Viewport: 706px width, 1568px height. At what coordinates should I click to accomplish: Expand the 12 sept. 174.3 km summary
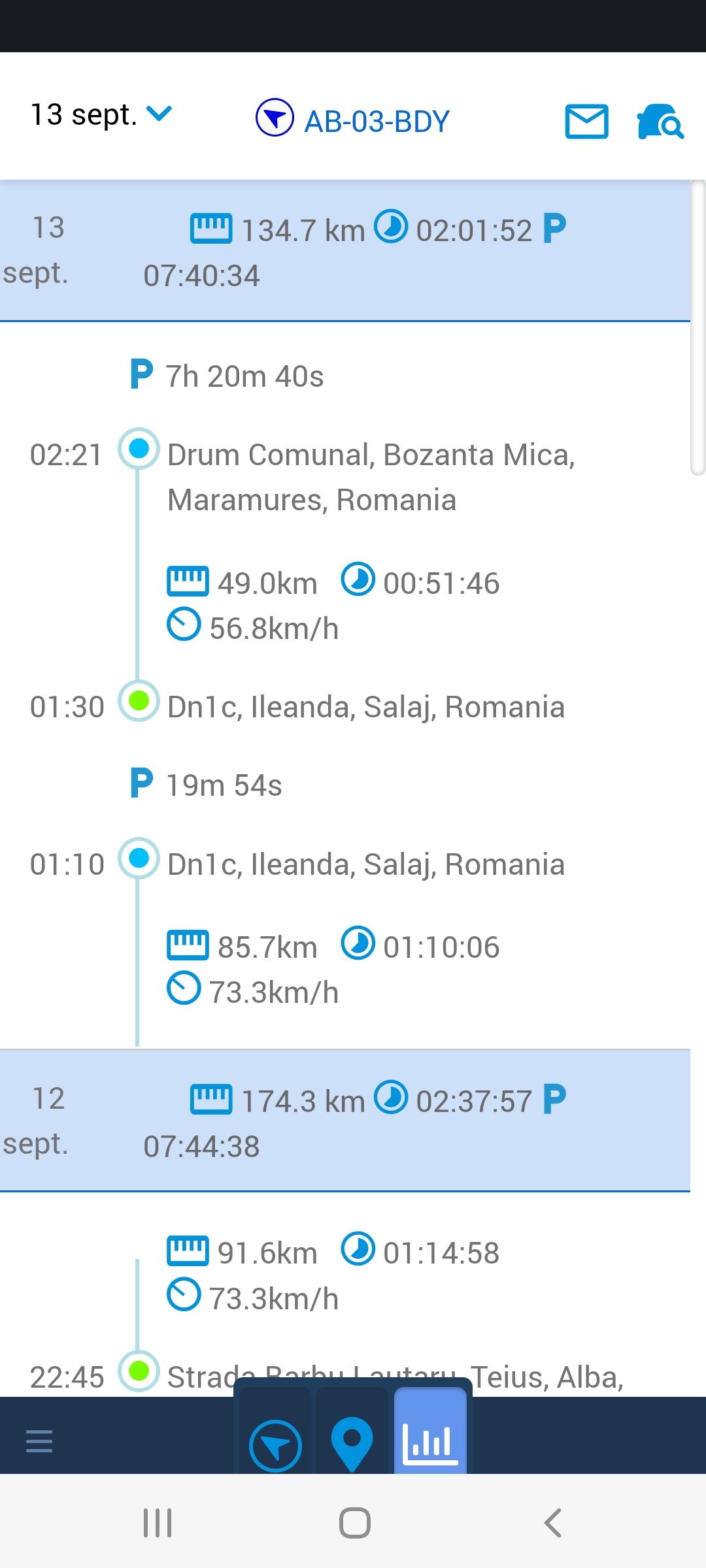[345, 1121]
